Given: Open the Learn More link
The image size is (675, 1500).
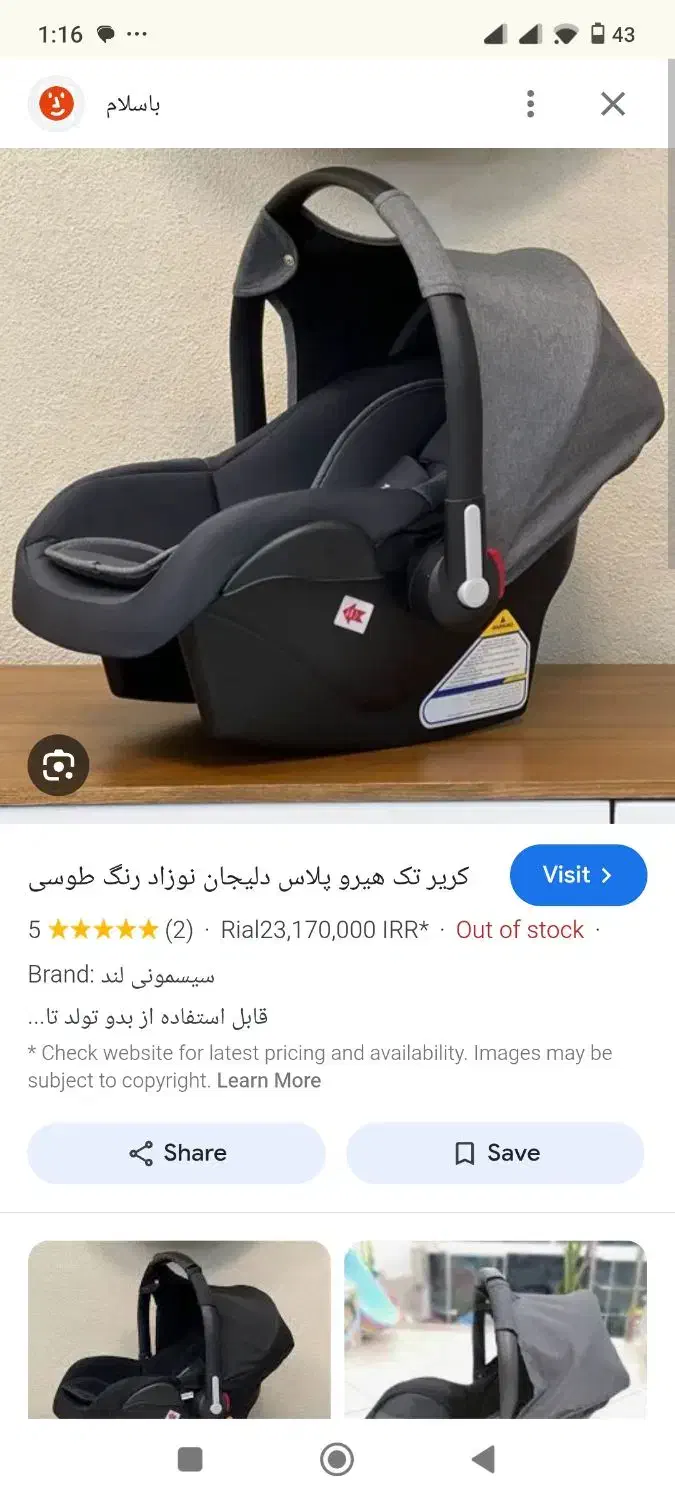Looking at the screenshot, I should click(269, 1081).
